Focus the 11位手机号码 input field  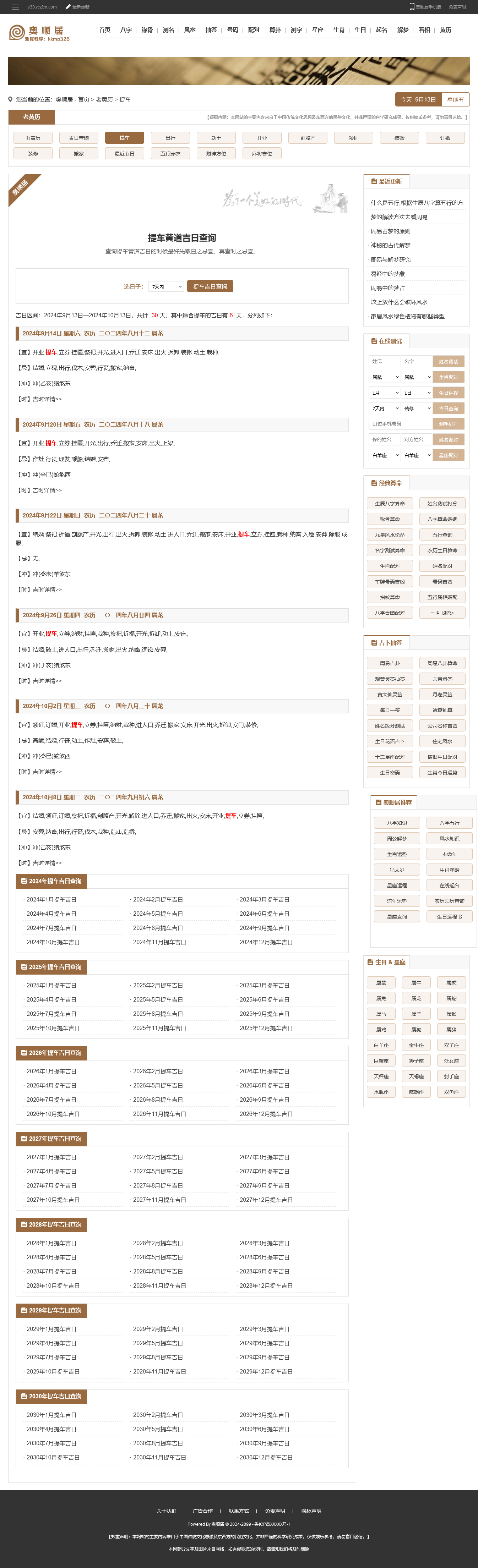(x=400, y=424)
